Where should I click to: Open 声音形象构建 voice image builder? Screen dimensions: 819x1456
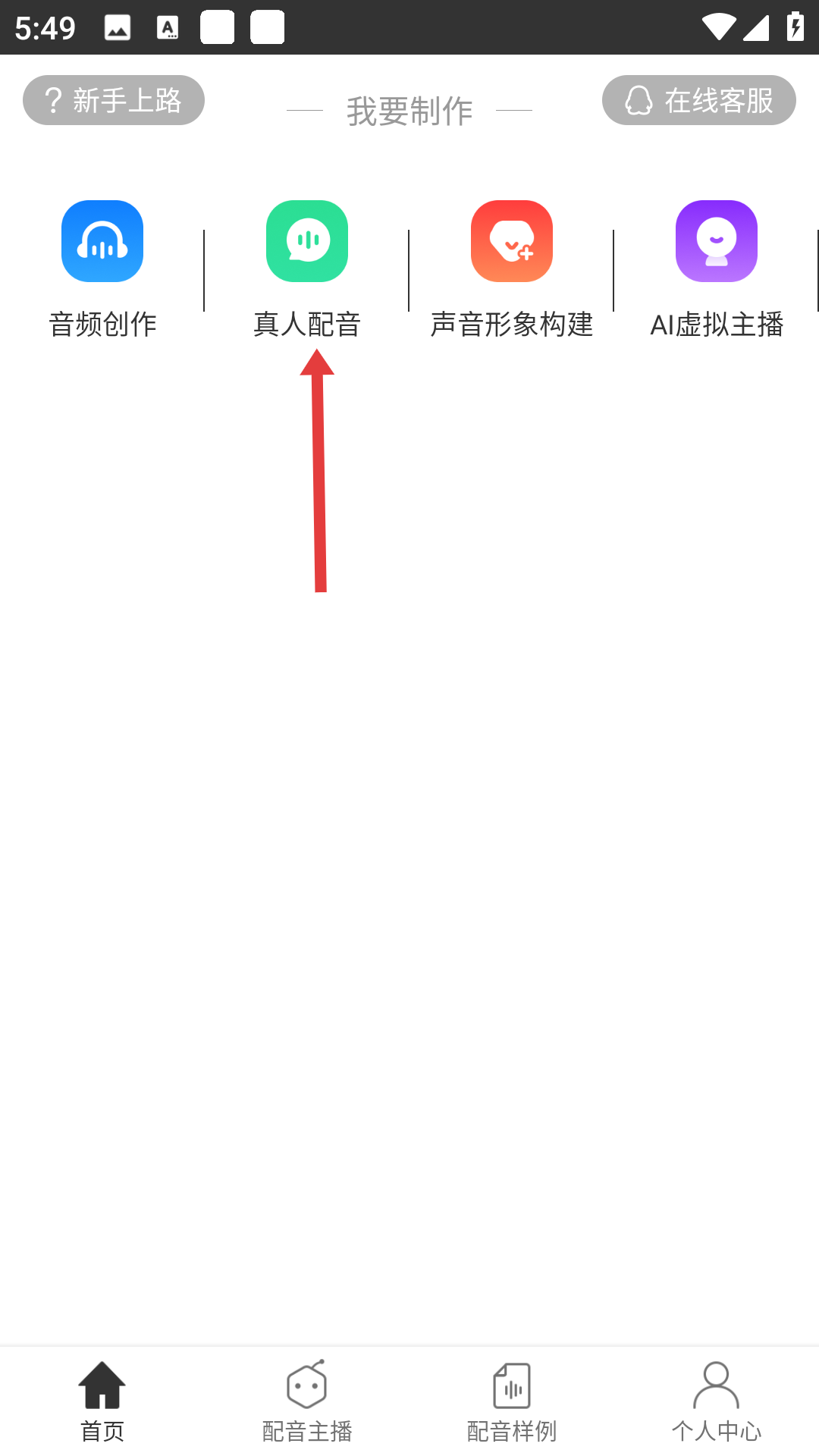click(x=512, y=269)
